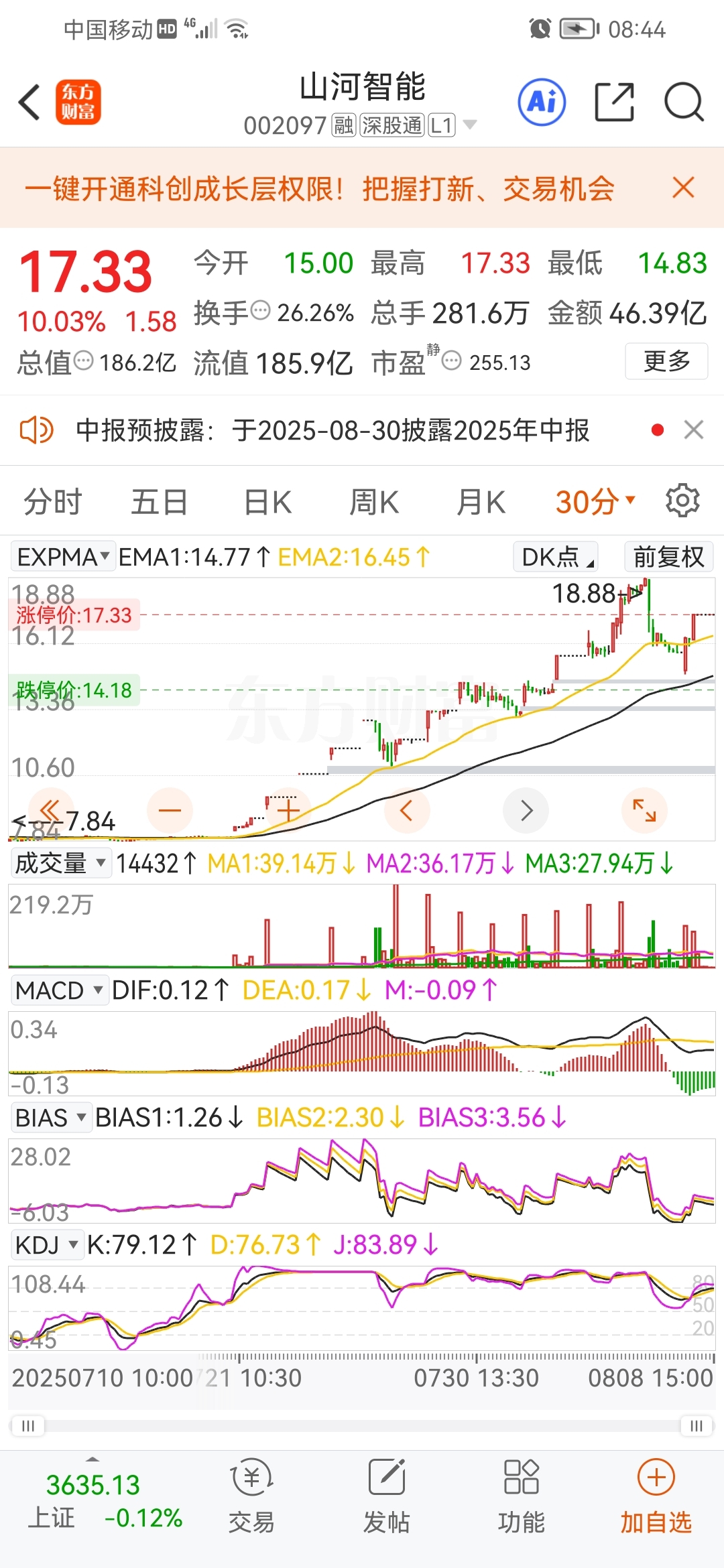Select the 周K chart tab
Image resolution: width=724 pixels, height=1568 pixels.
pos(374,502)
